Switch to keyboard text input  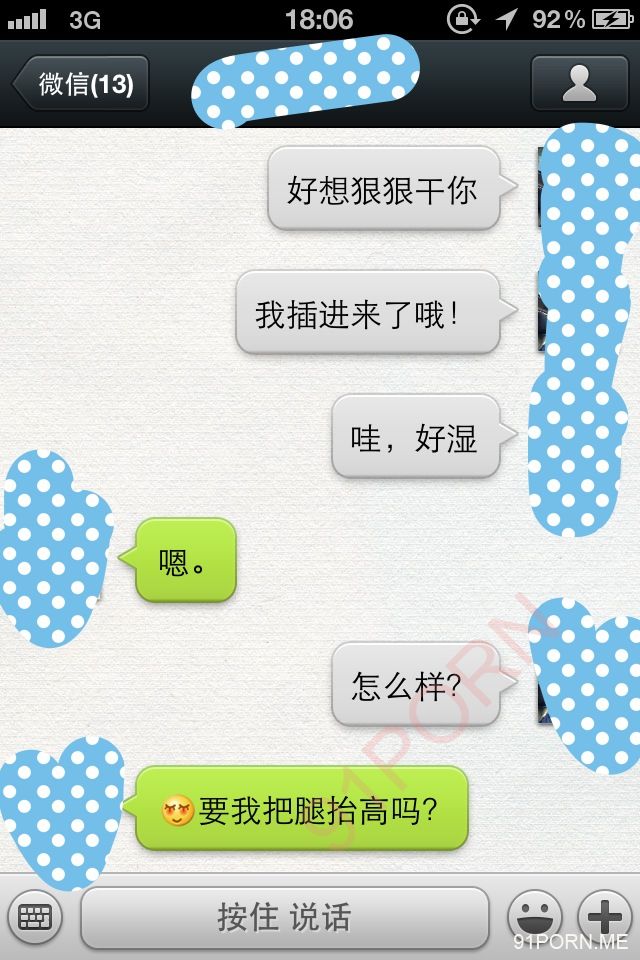tap(35, 916)
